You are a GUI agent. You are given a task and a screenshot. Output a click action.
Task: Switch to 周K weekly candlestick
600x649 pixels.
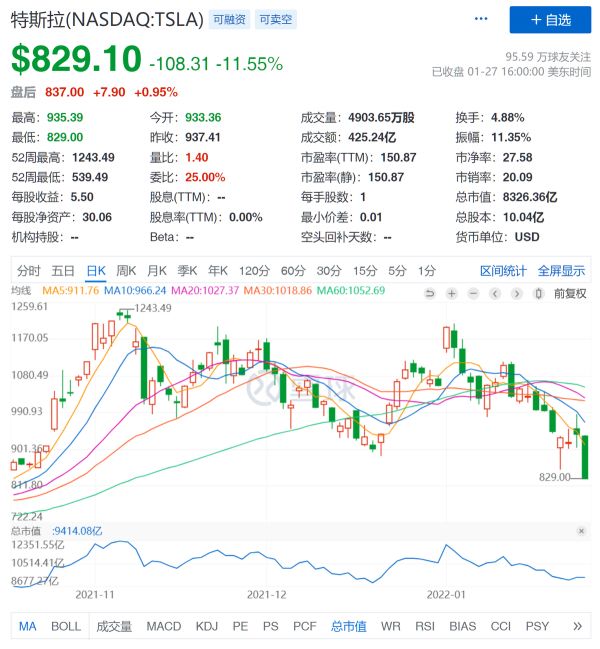[126, 270]
